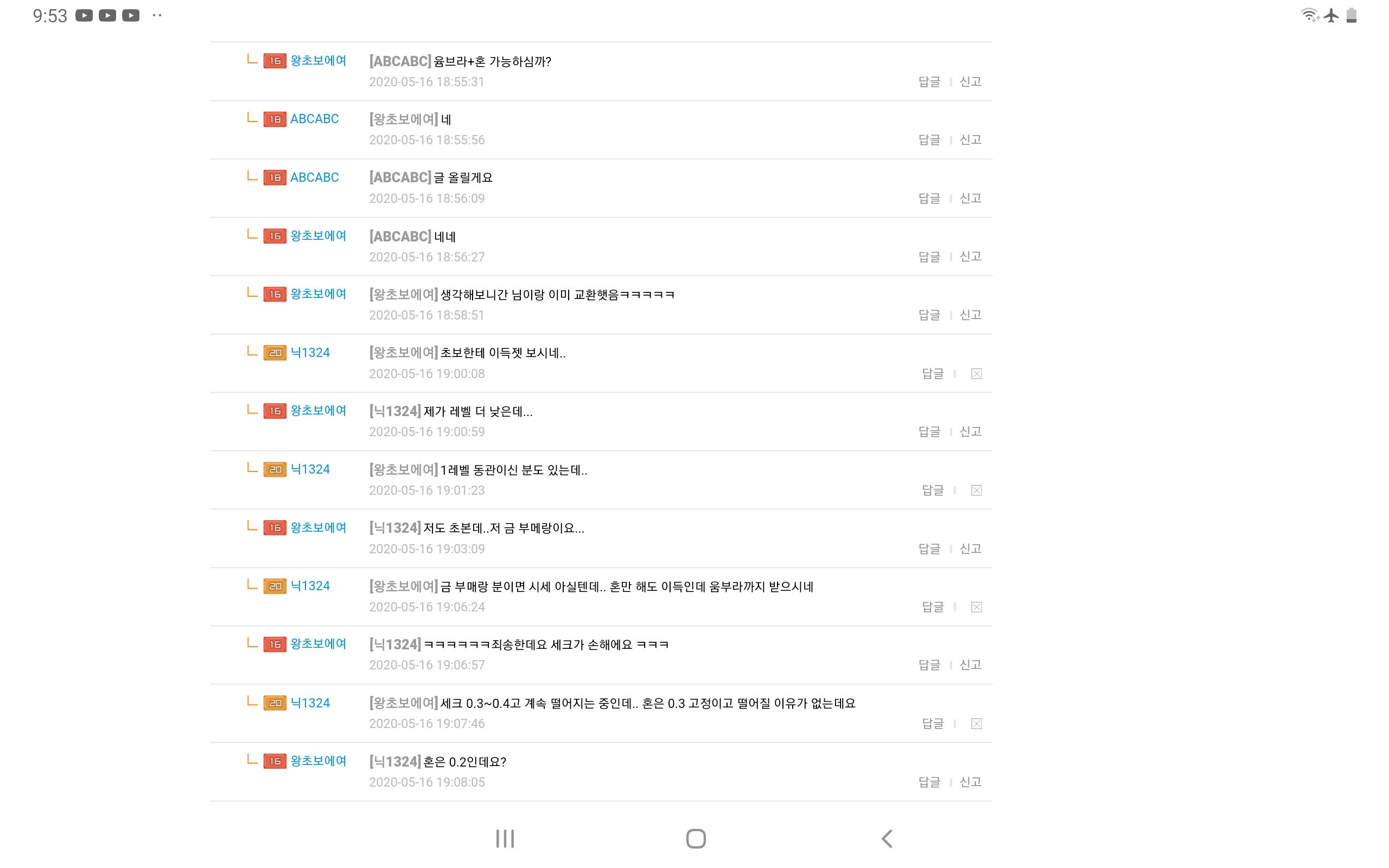Open ABCABC's profile on the 18:56:09 comment
The width and height of the screenshot is (1389, 868).
(x=314, y=177)
